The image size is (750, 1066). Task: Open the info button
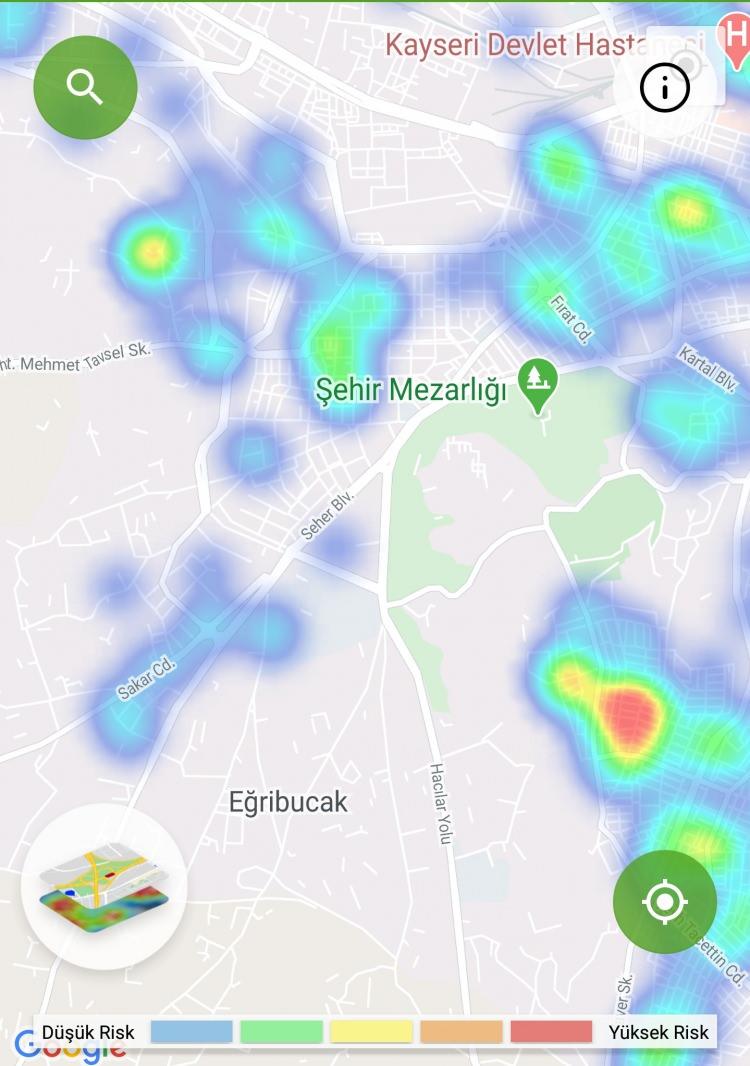665,89
